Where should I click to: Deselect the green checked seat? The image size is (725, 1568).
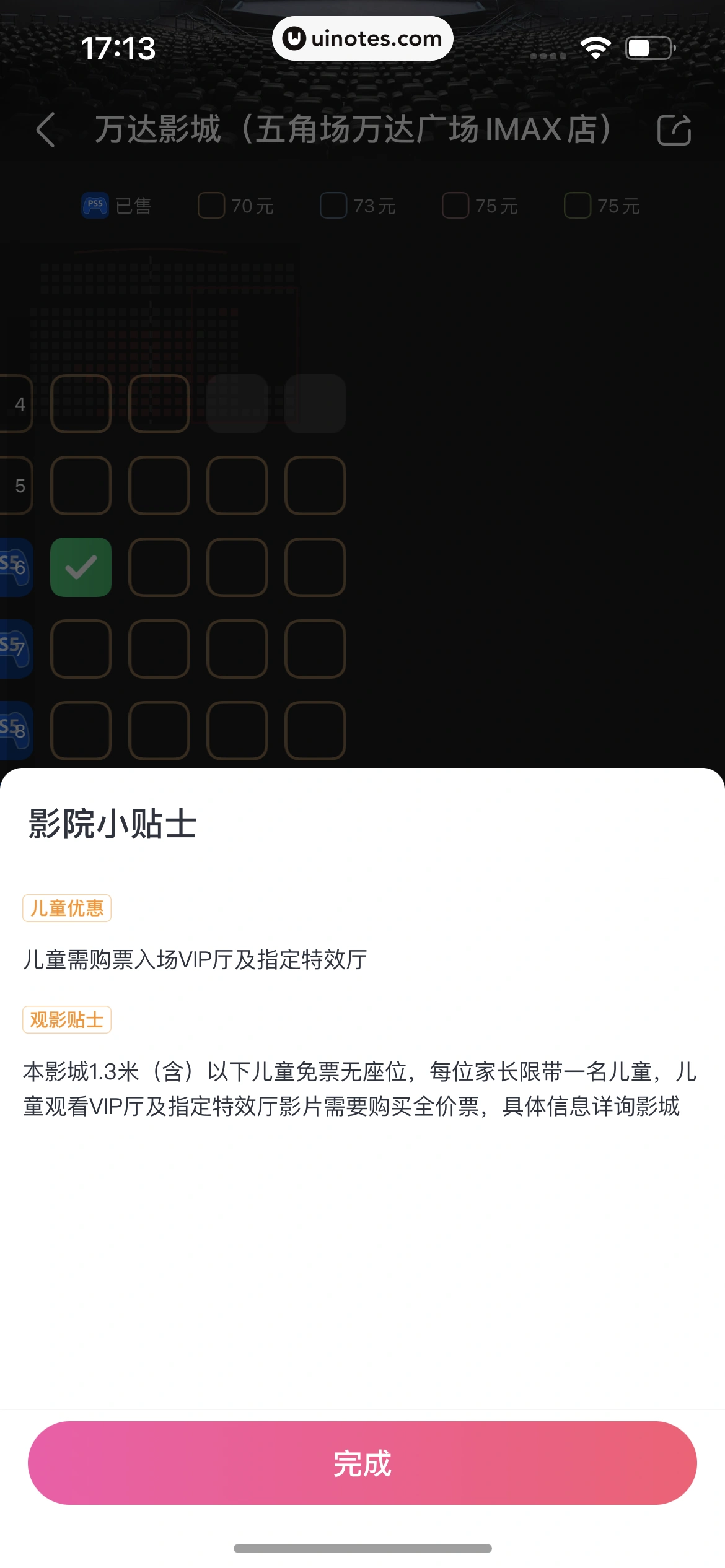point(81,567)
